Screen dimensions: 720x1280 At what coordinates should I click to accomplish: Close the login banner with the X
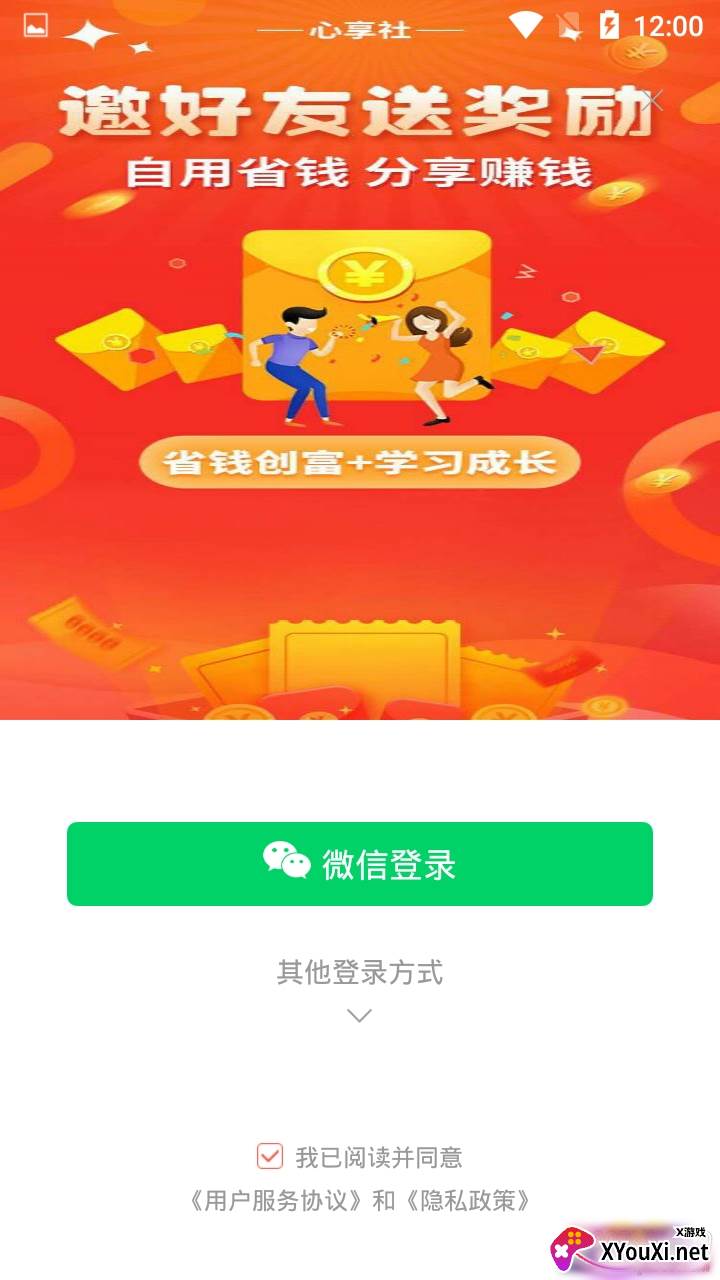tap(654, 99)
